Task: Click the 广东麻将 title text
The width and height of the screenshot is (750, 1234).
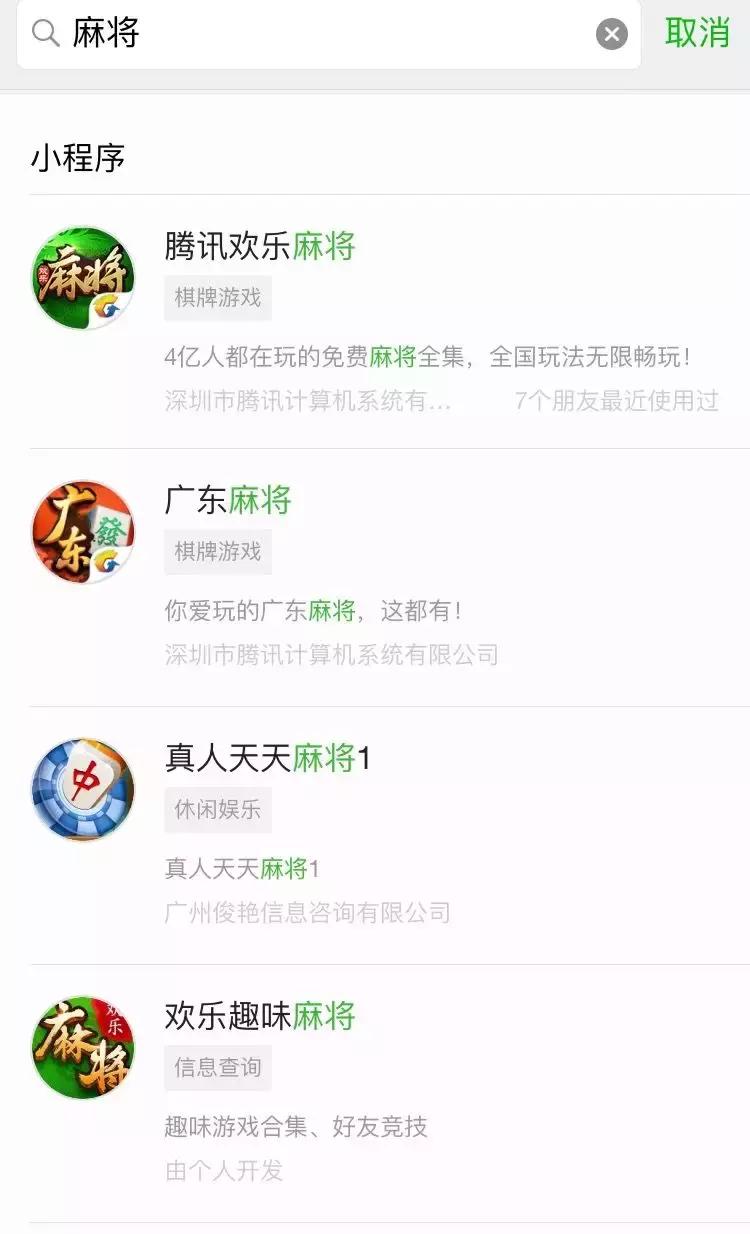Action: click(x=228, y=501)
